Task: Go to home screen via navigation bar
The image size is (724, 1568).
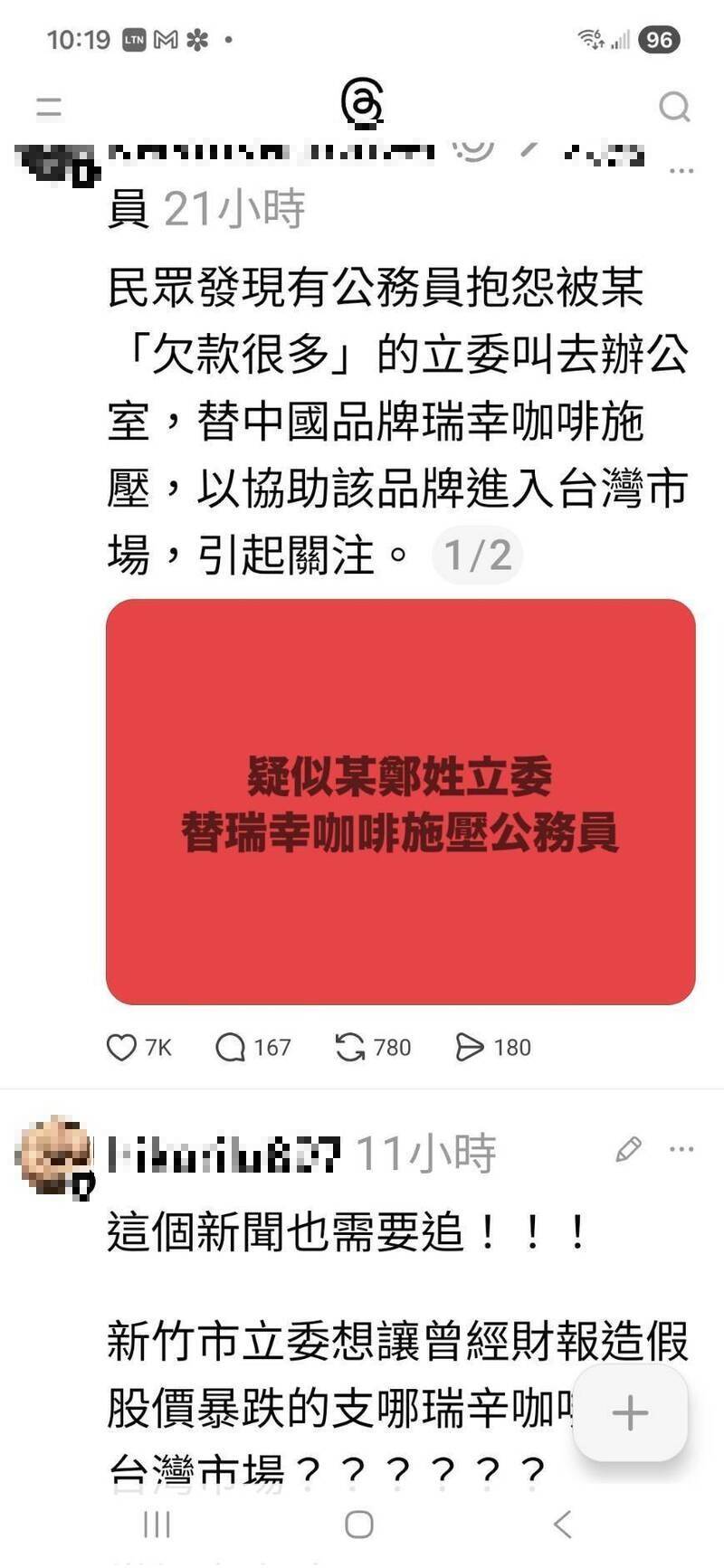Action: tap(359, 1525)
